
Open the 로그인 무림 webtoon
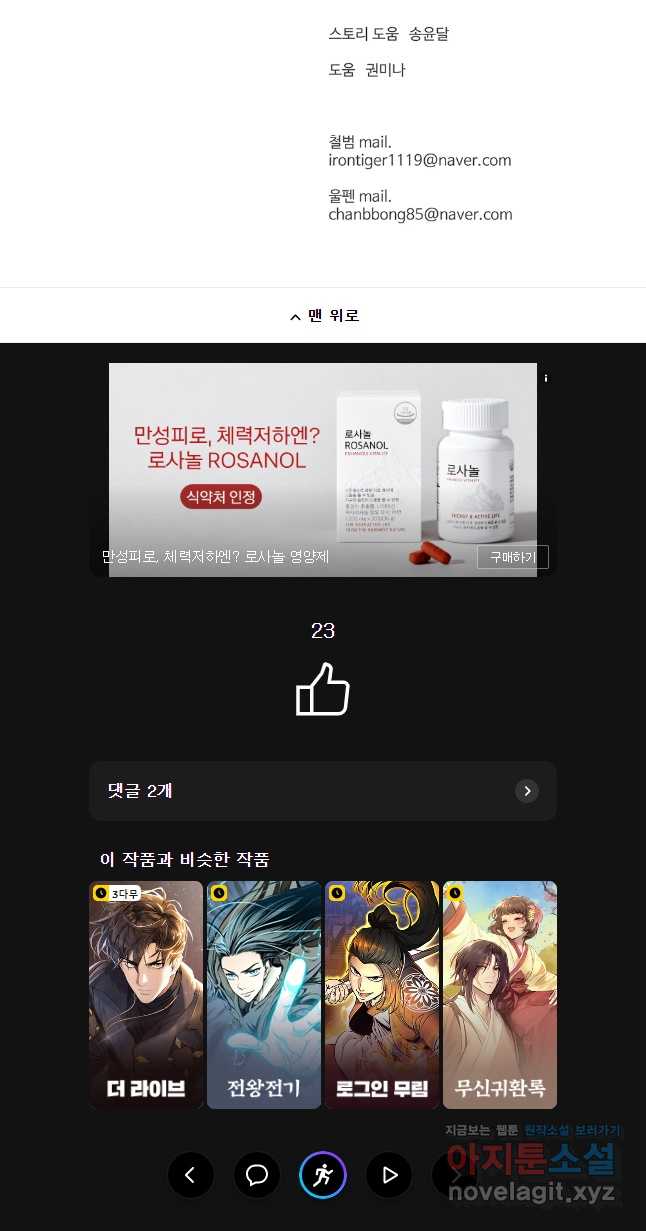(x=382, y=994)
